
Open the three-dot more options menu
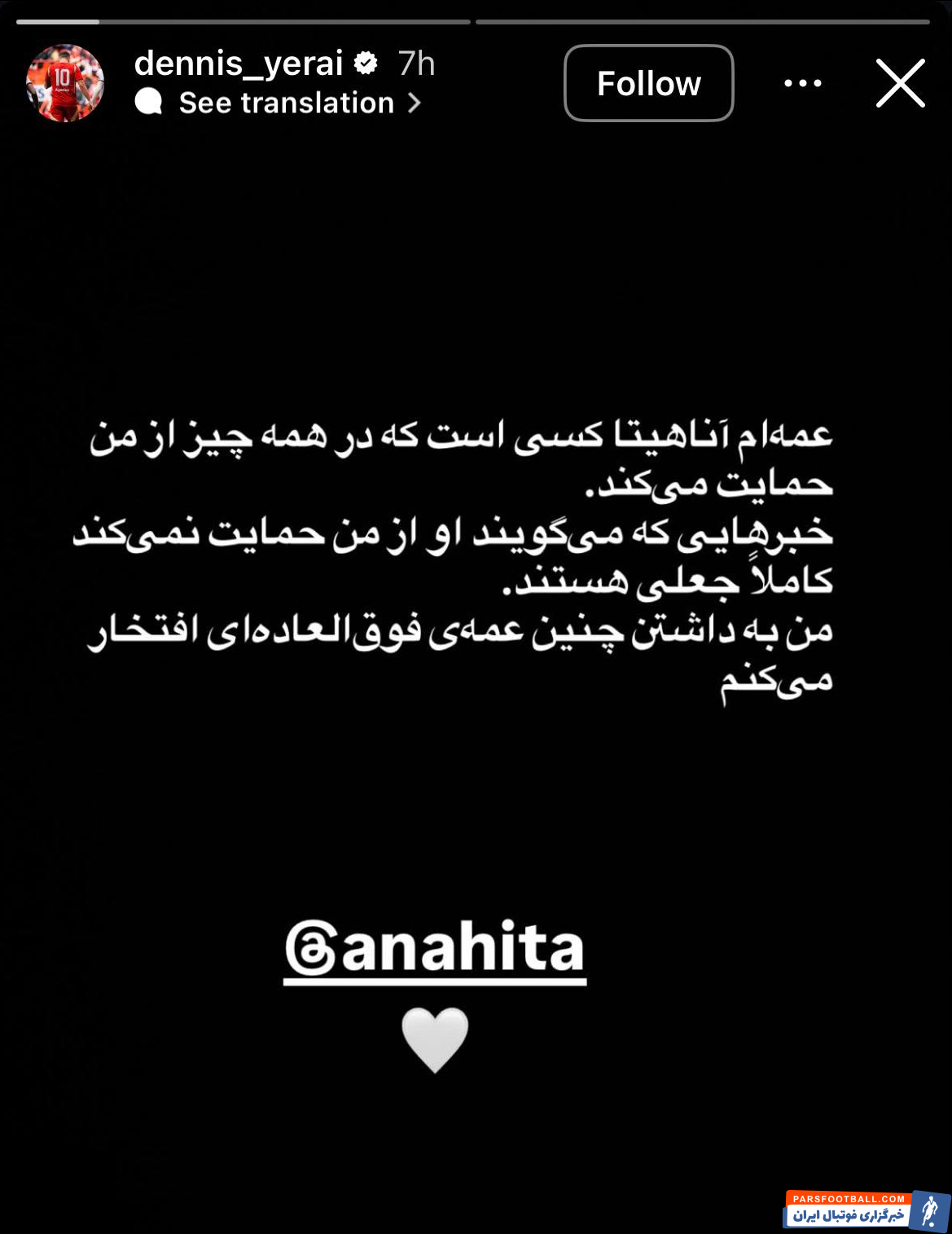(802, 83)
